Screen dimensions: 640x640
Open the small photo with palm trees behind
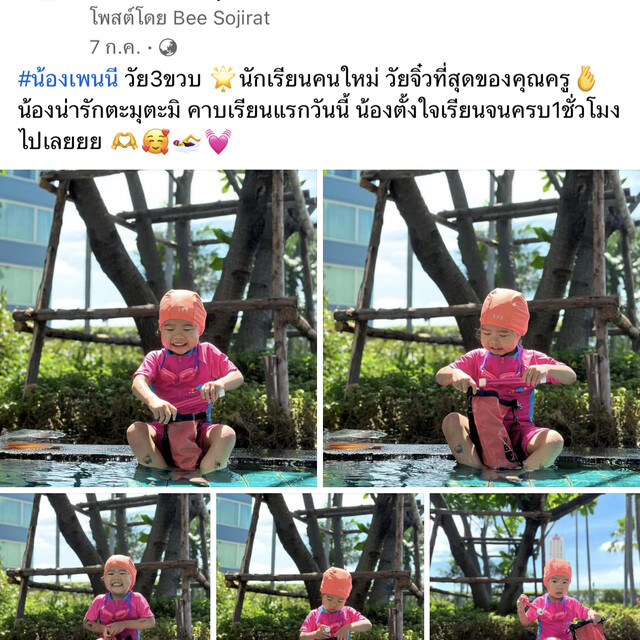tap(534, 566)
